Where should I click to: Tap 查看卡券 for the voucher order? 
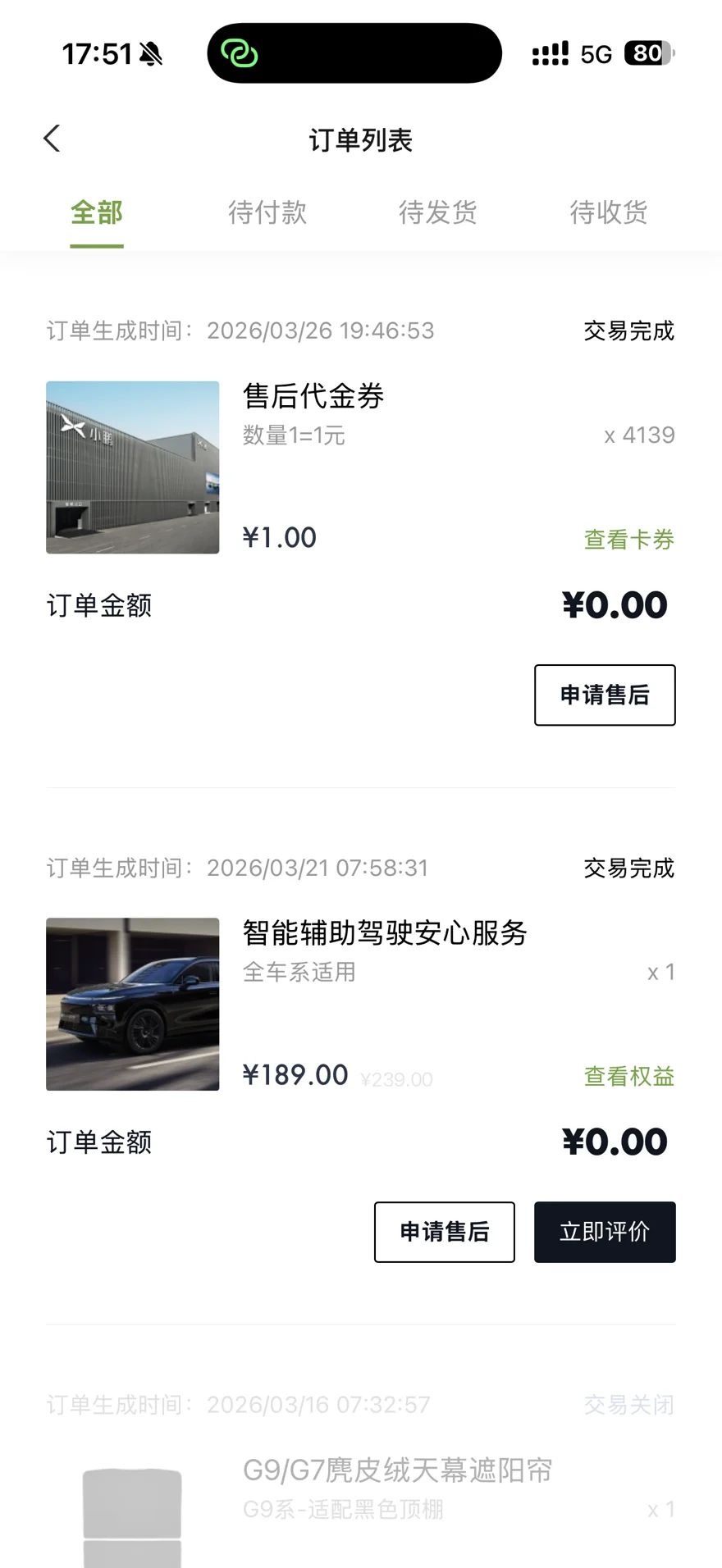628,540
